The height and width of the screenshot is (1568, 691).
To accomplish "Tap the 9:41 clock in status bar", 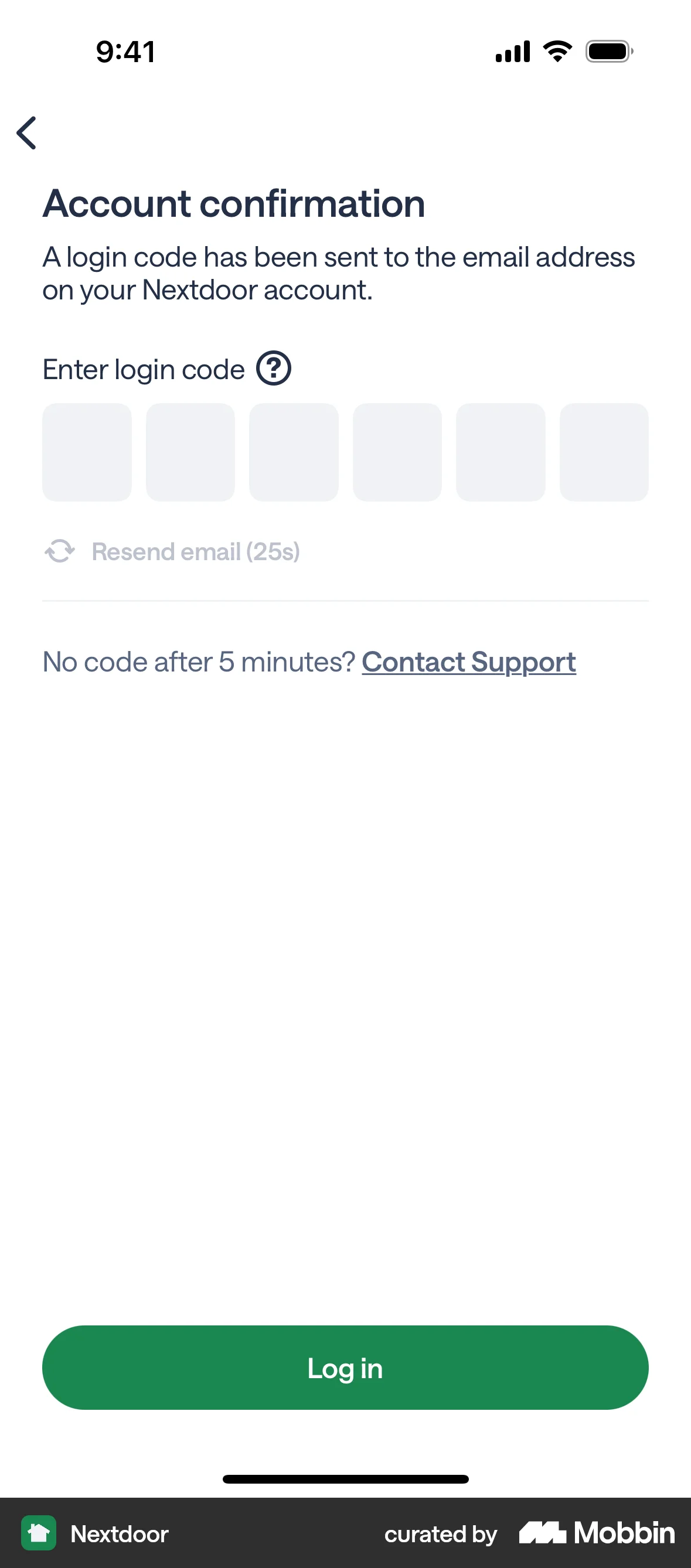I will coord(124,51).
